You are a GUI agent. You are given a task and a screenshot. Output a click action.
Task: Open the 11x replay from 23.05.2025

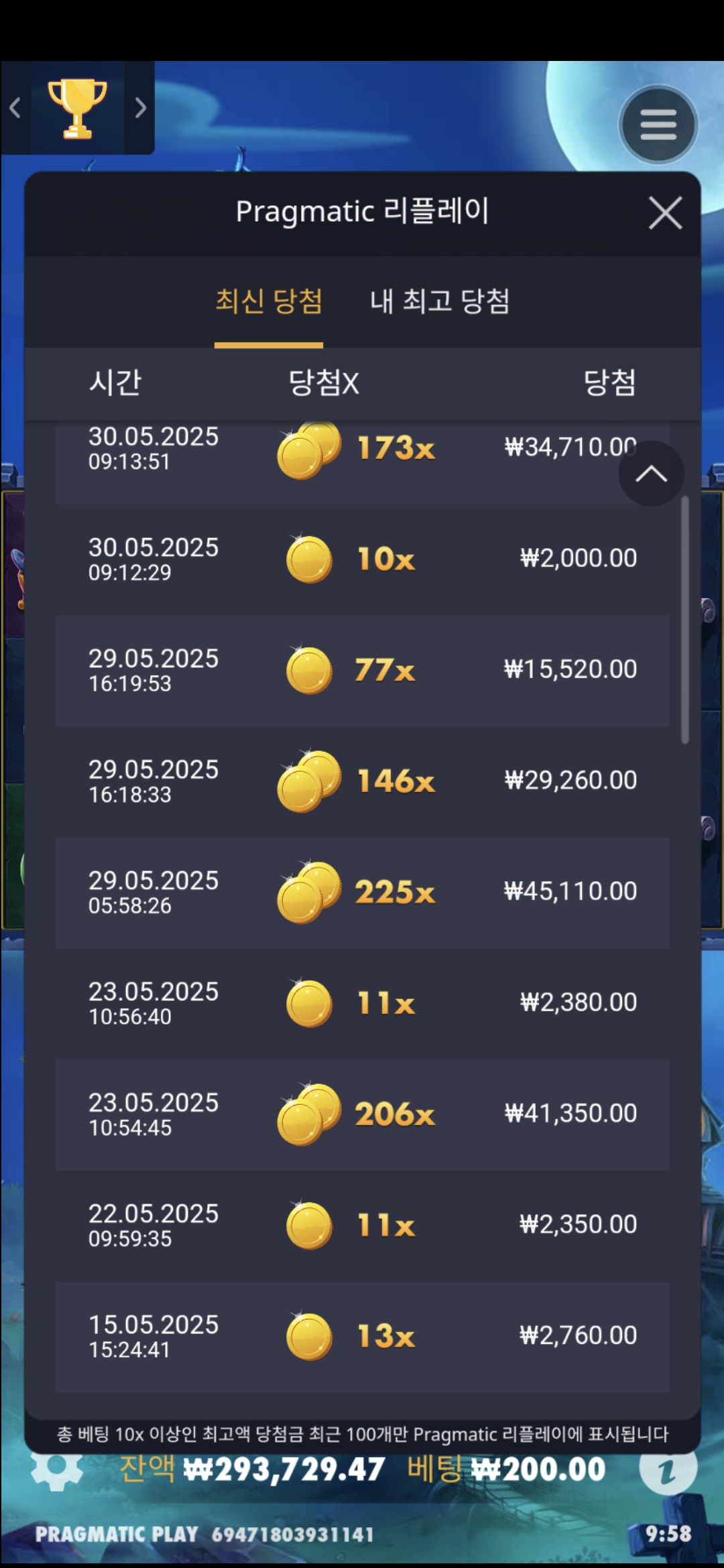click(x=362, y=1003)
